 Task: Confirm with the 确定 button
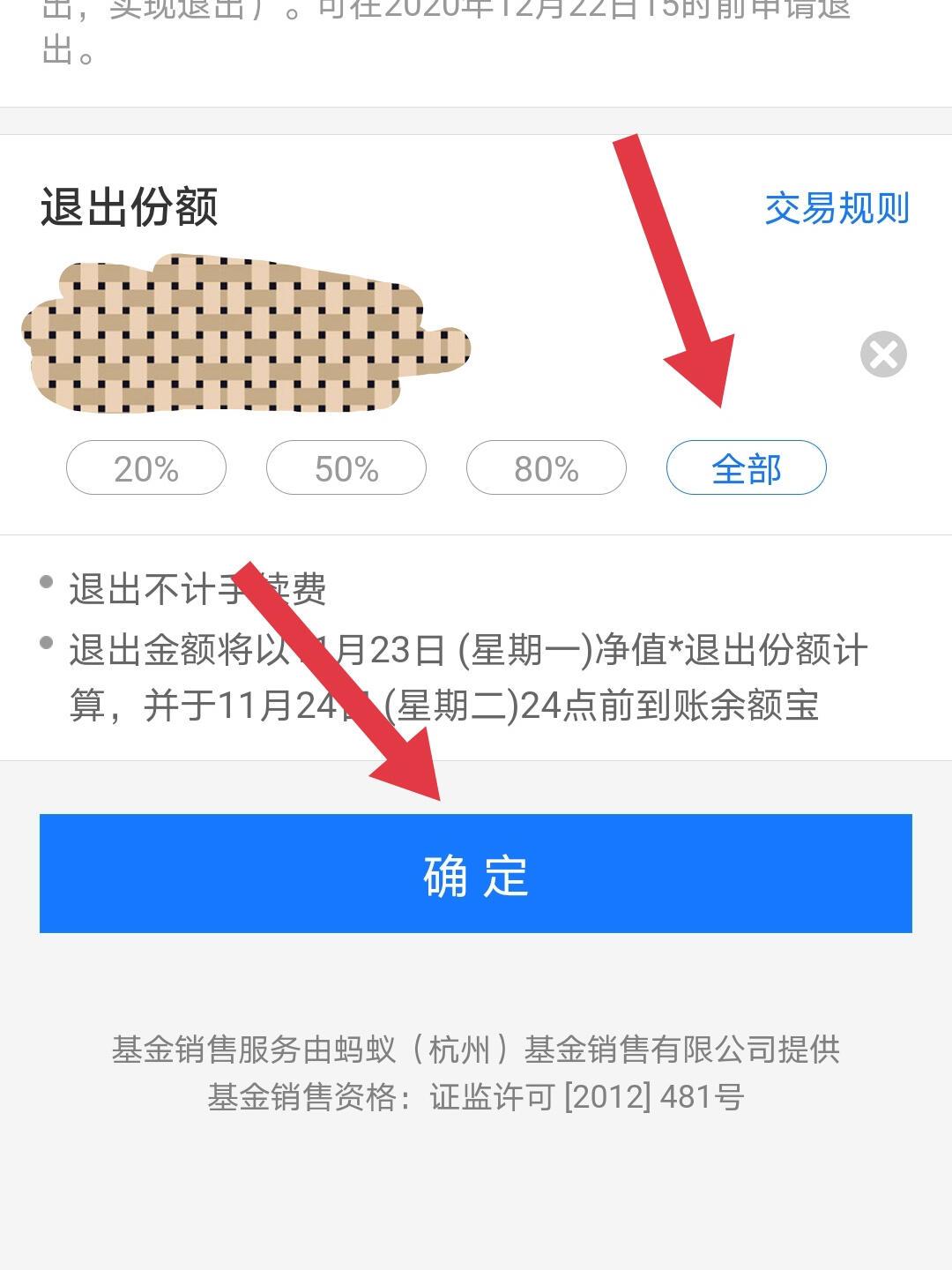pyautogui.click(x=476, y=873)
